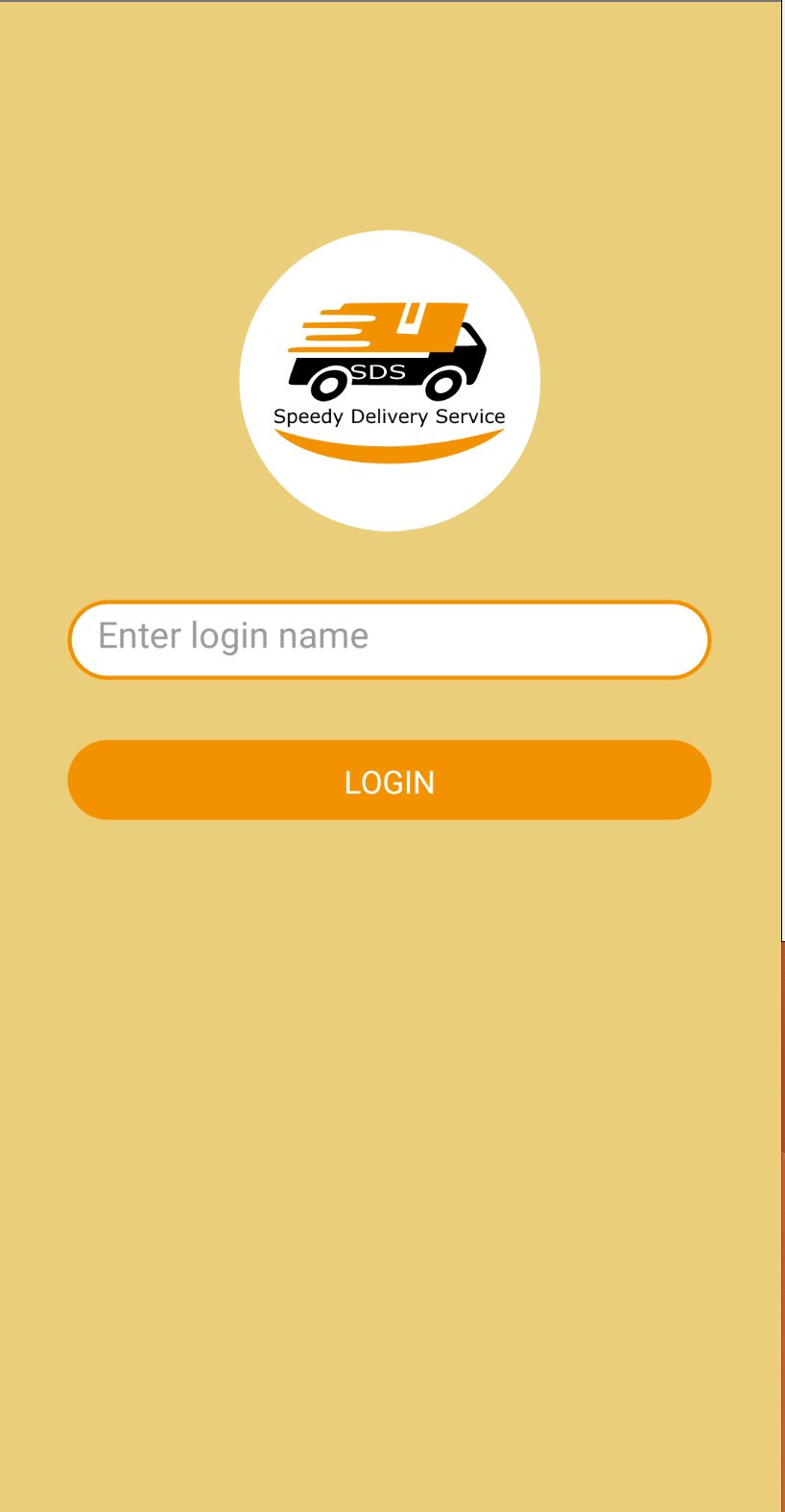Select the Enter login name placeholder text
The height and width of the screenshot is (1512, 785).
point(233,636)
